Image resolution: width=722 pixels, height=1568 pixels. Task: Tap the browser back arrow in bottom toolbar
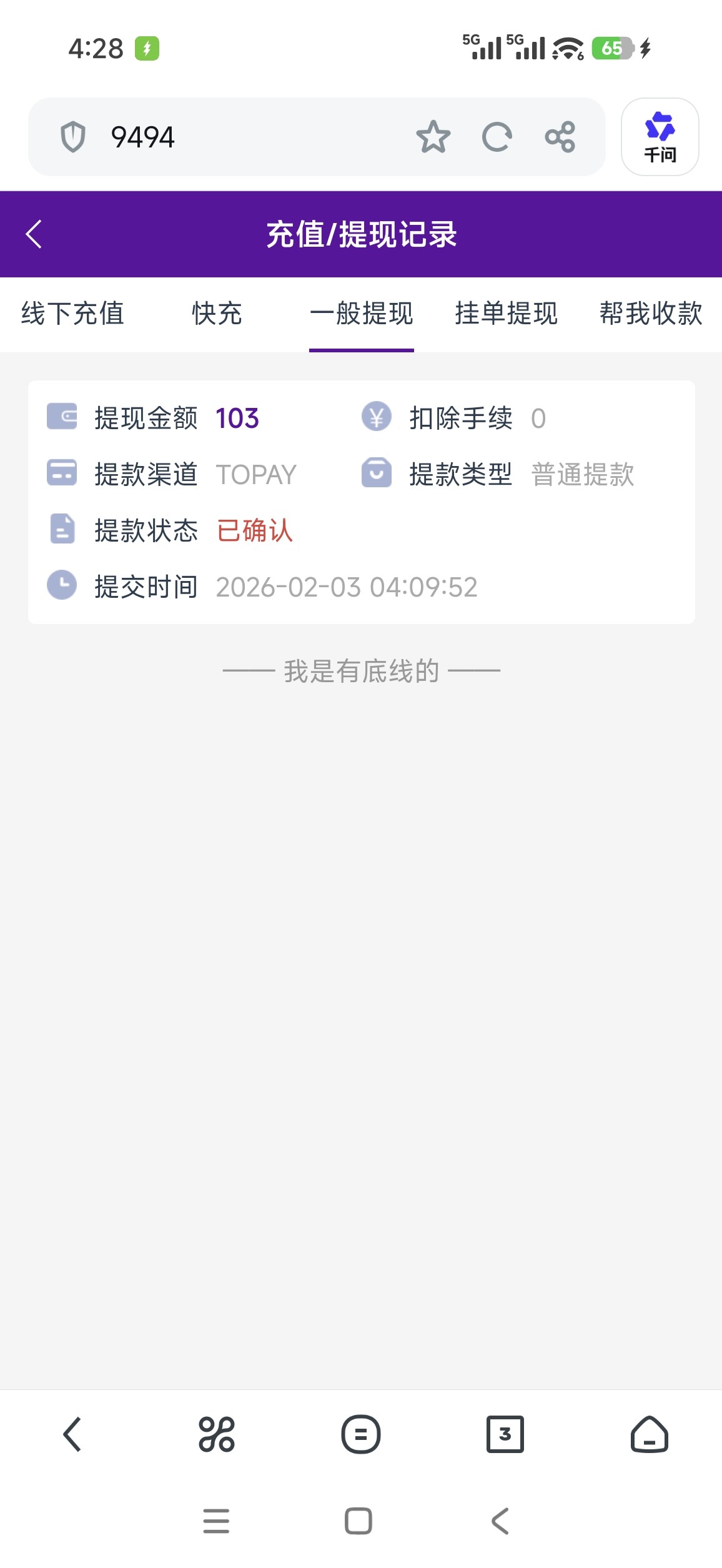coord(72,1434)
